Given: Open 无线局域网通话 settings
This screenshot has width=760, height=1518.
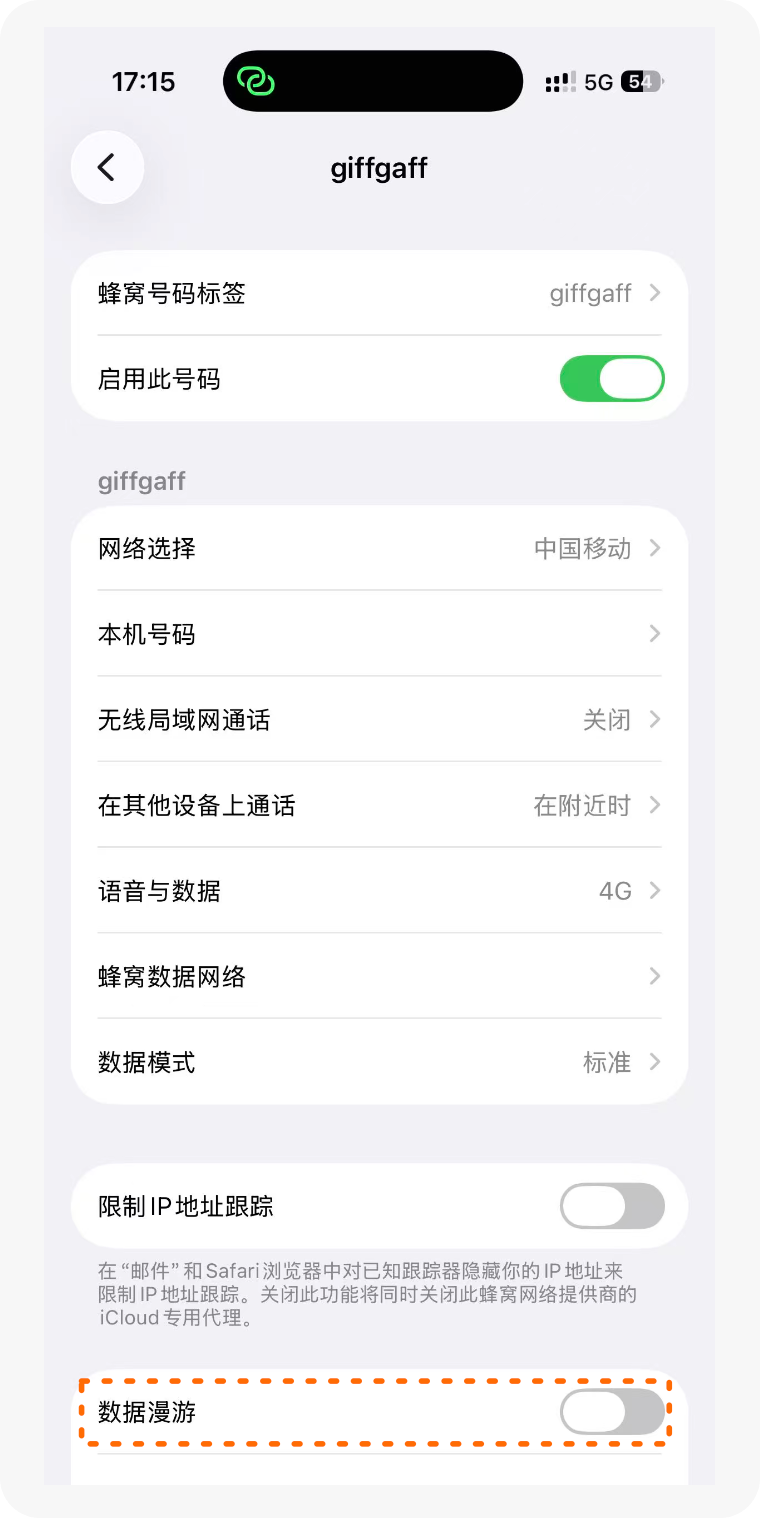Looking at the screenshot, I should pyautogui.click(x=379, y=720).
